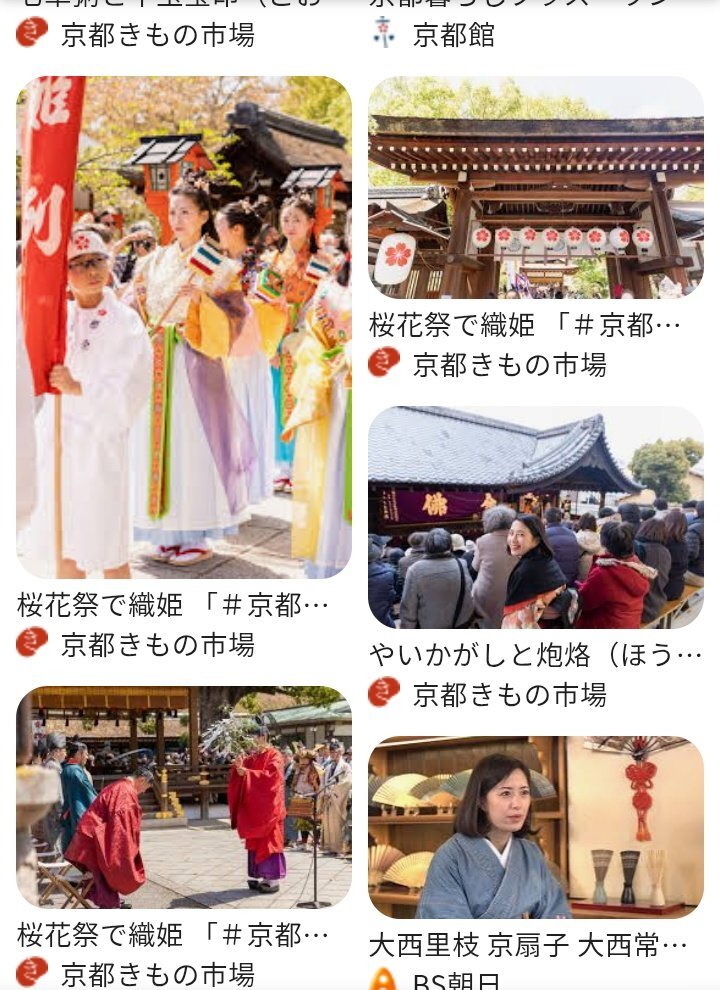
Task: Open the red-robed priests ceremony photo
Action: point(184,797)
